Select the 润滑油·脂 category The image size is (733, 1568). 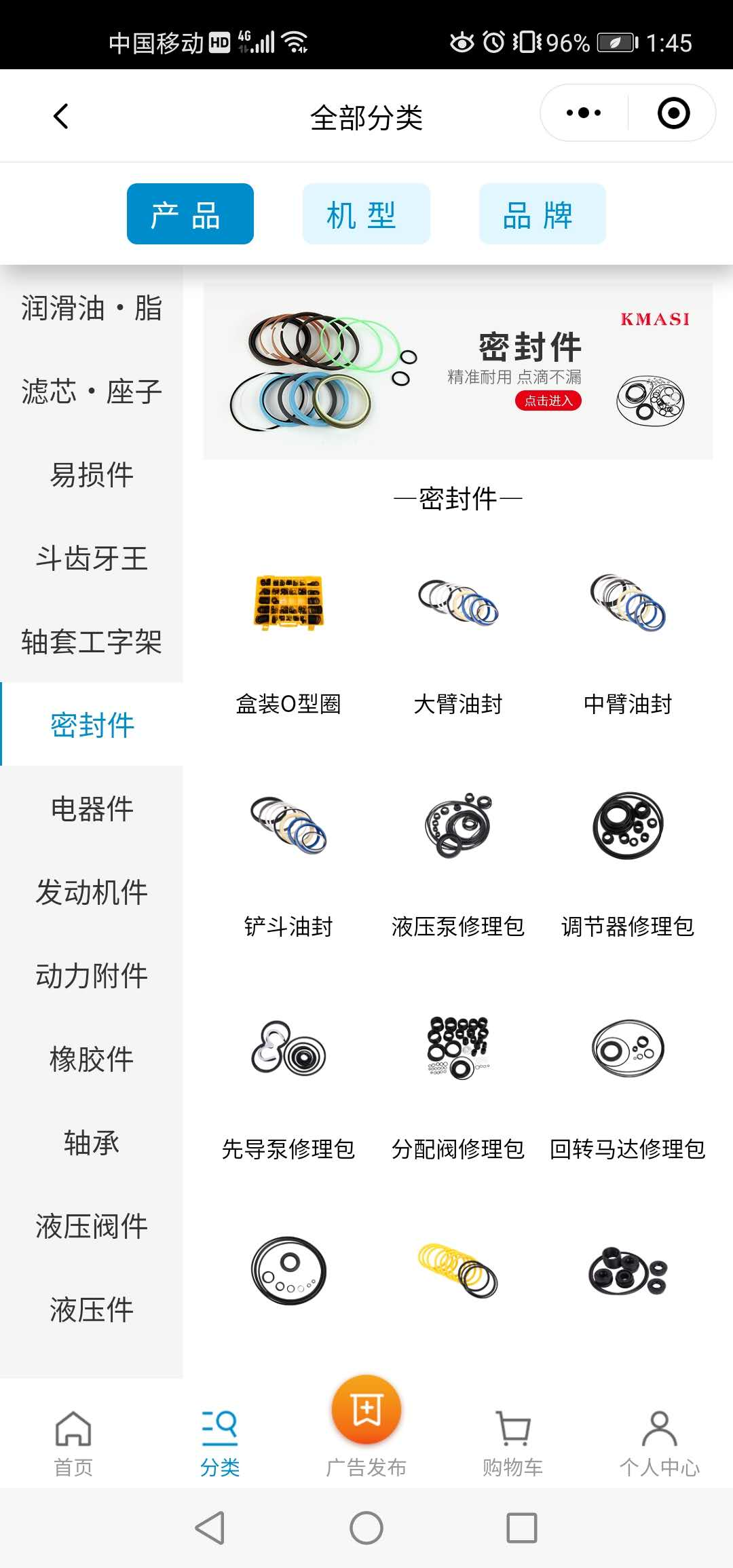coord(92,307)
